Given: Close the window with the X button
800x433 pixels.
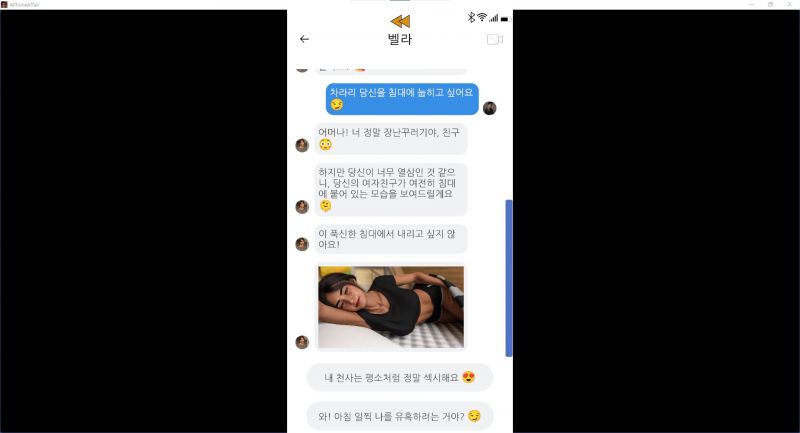Looking at the screenshot, I should (x=788, y=4).
